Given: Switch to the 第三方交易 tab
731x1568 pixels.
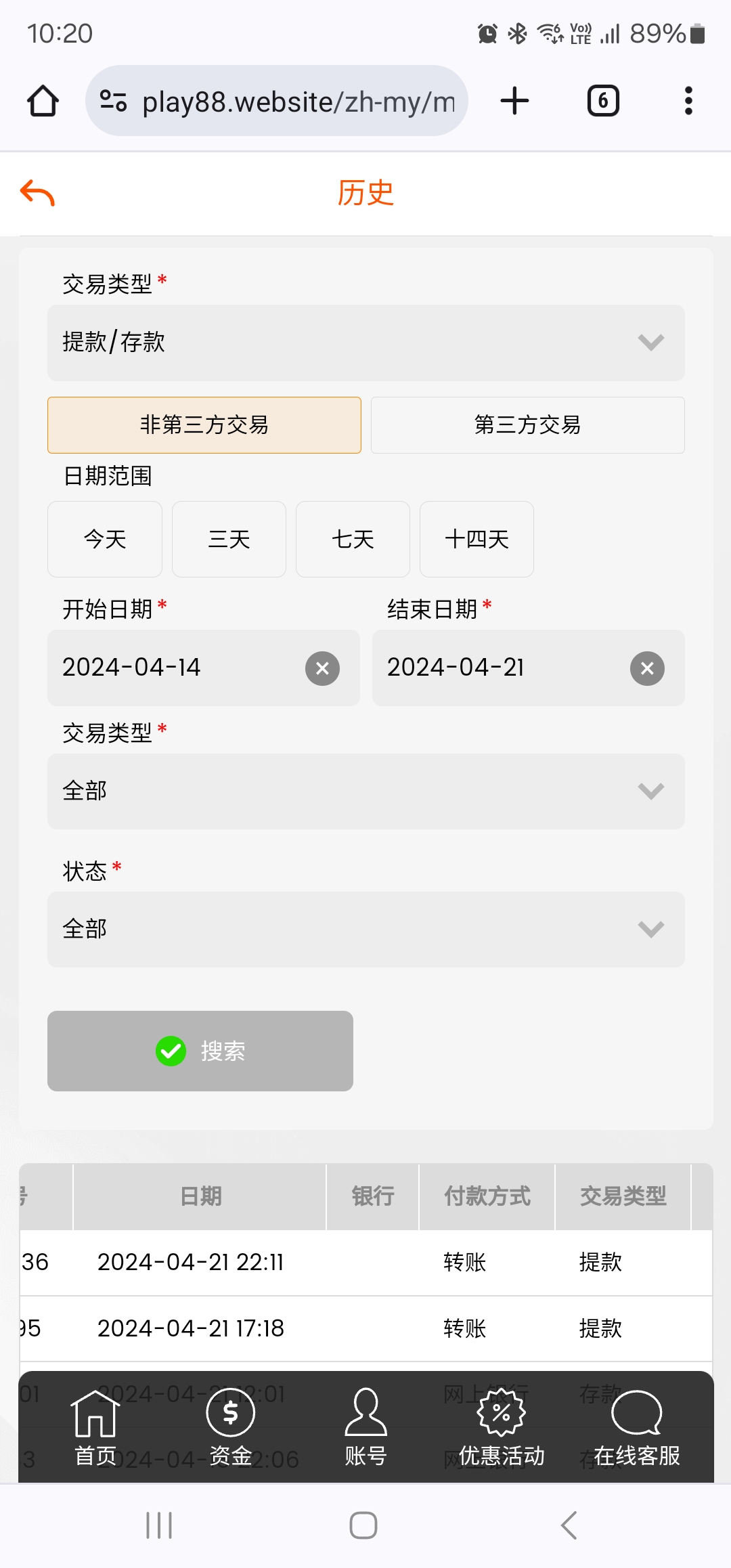Looking at the screenshot, I should point(527,425).
